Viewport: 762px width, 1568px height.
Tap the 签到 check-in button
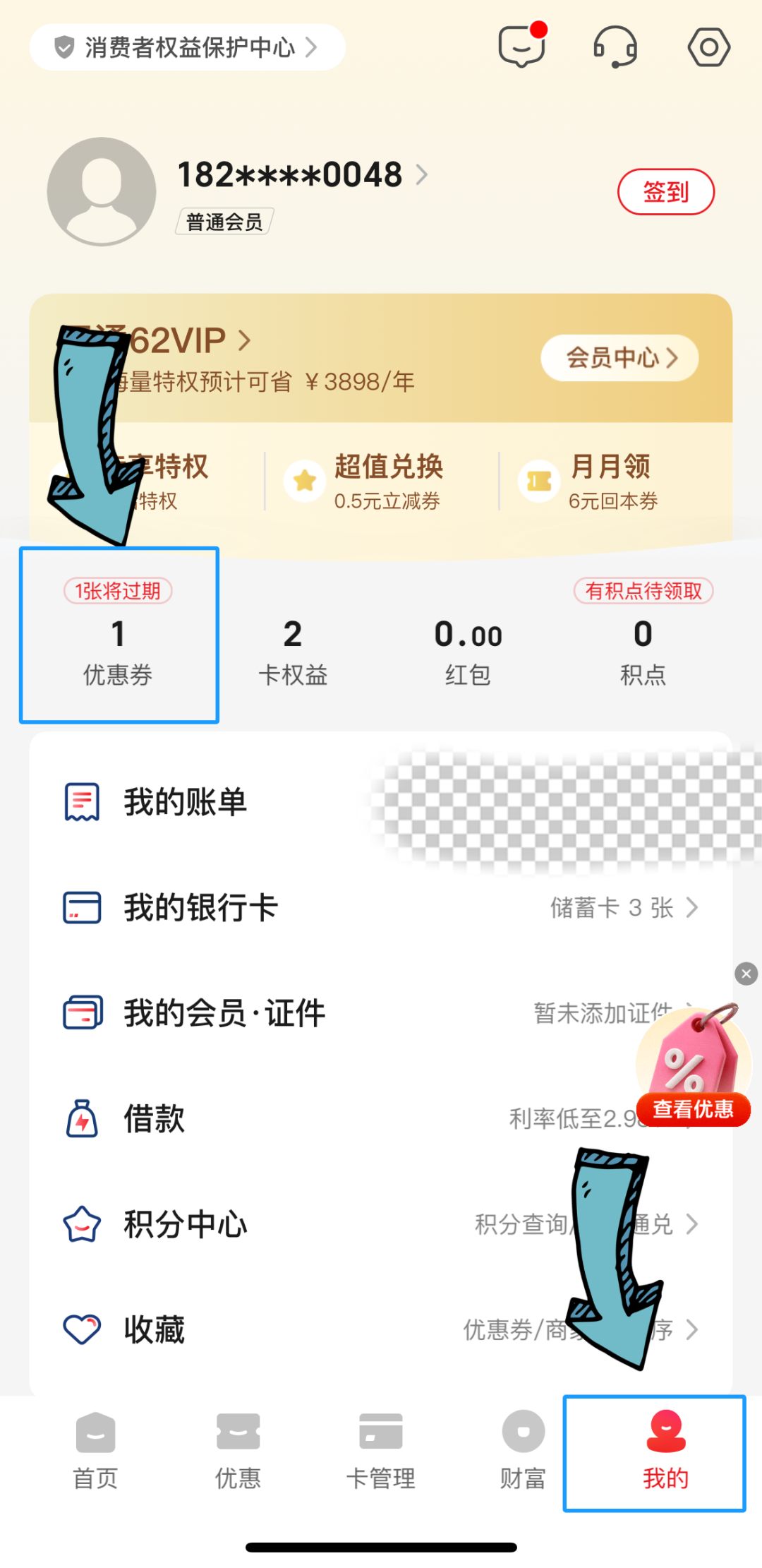[665, 191]
